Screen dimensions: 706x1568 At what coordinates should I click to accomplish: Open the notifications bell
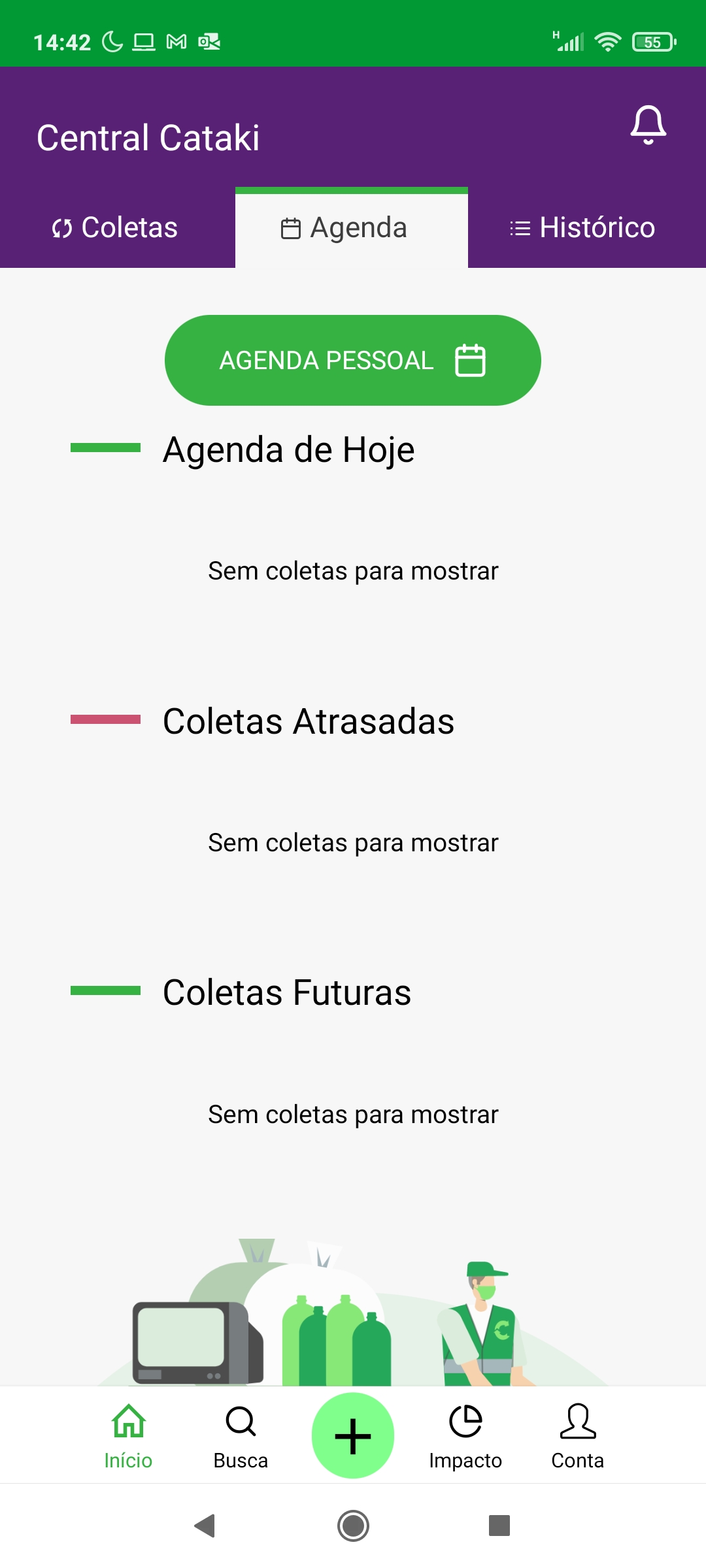coord(648,125)
